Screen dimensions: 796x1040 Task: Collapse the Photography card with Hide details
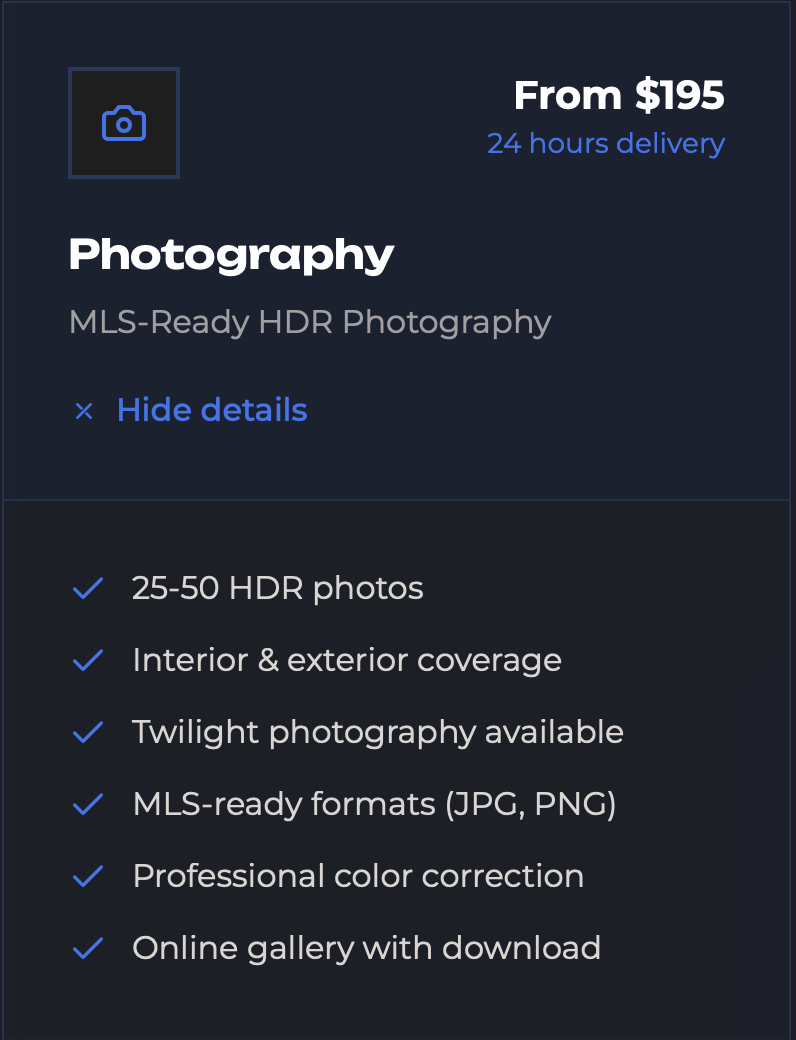(x=211, y=410)
